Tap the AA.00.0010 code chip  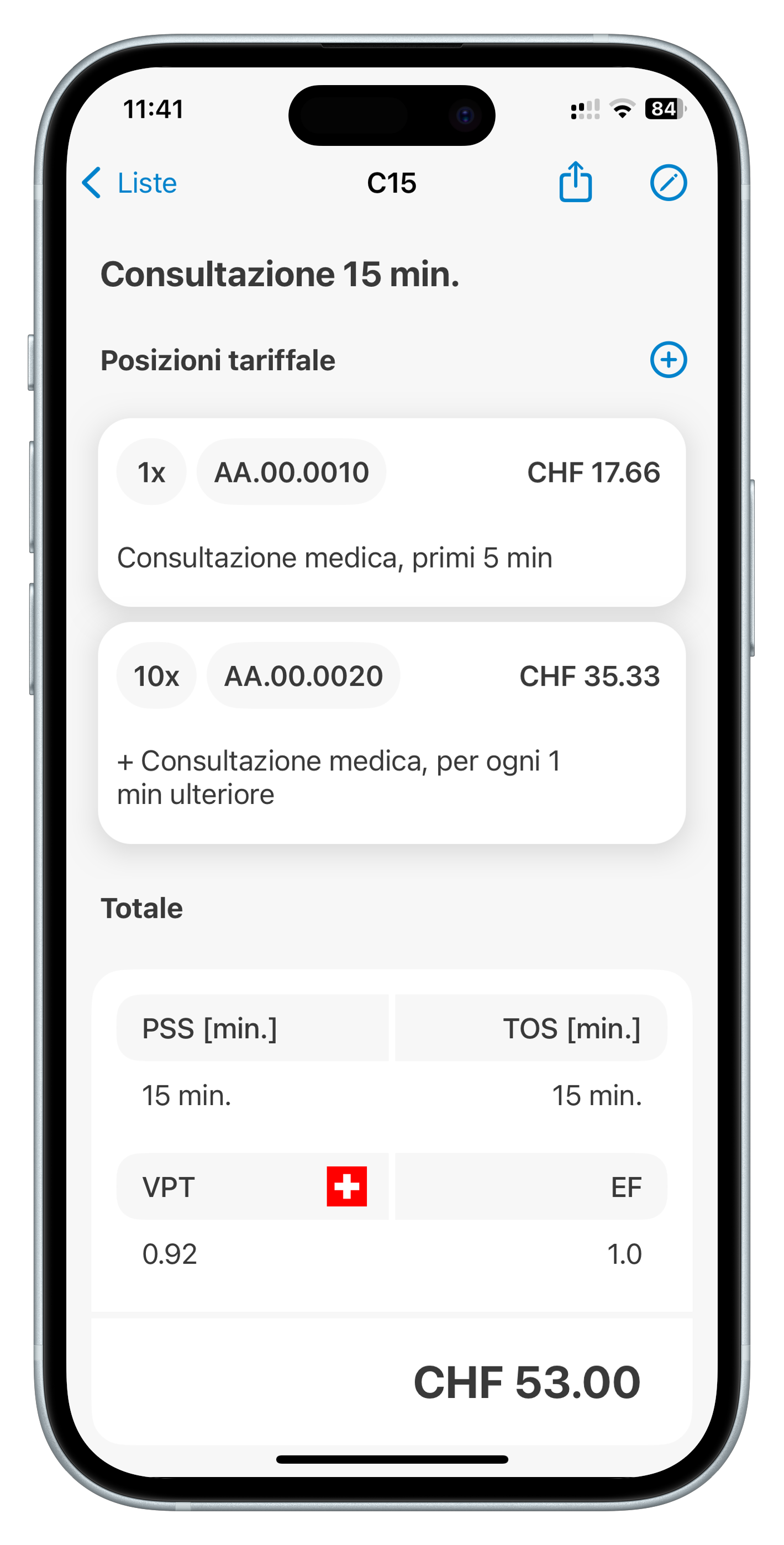[292, 472]
